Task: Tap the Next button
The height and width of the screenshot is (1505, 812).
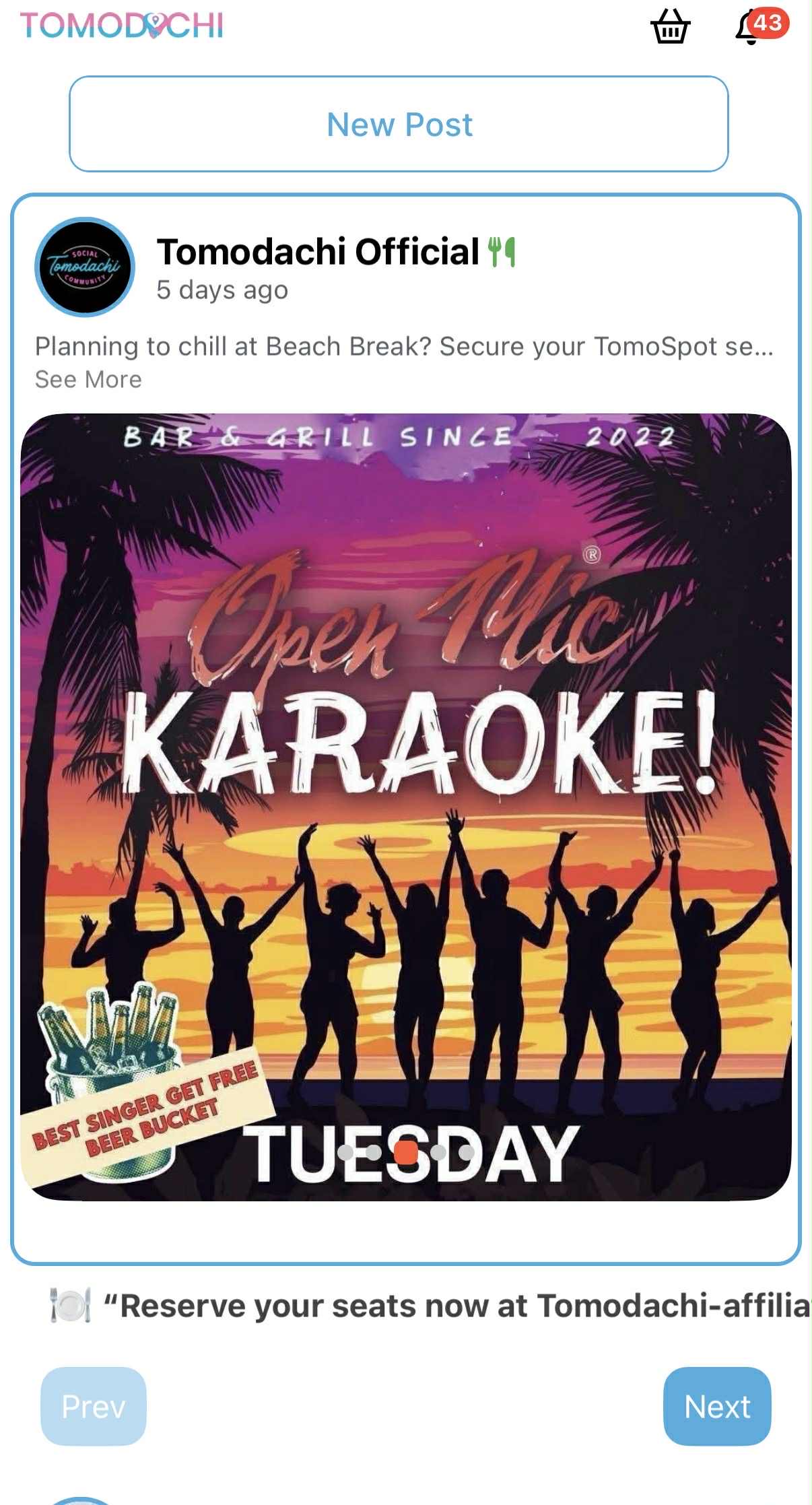Action: (x=716, y=1406)
